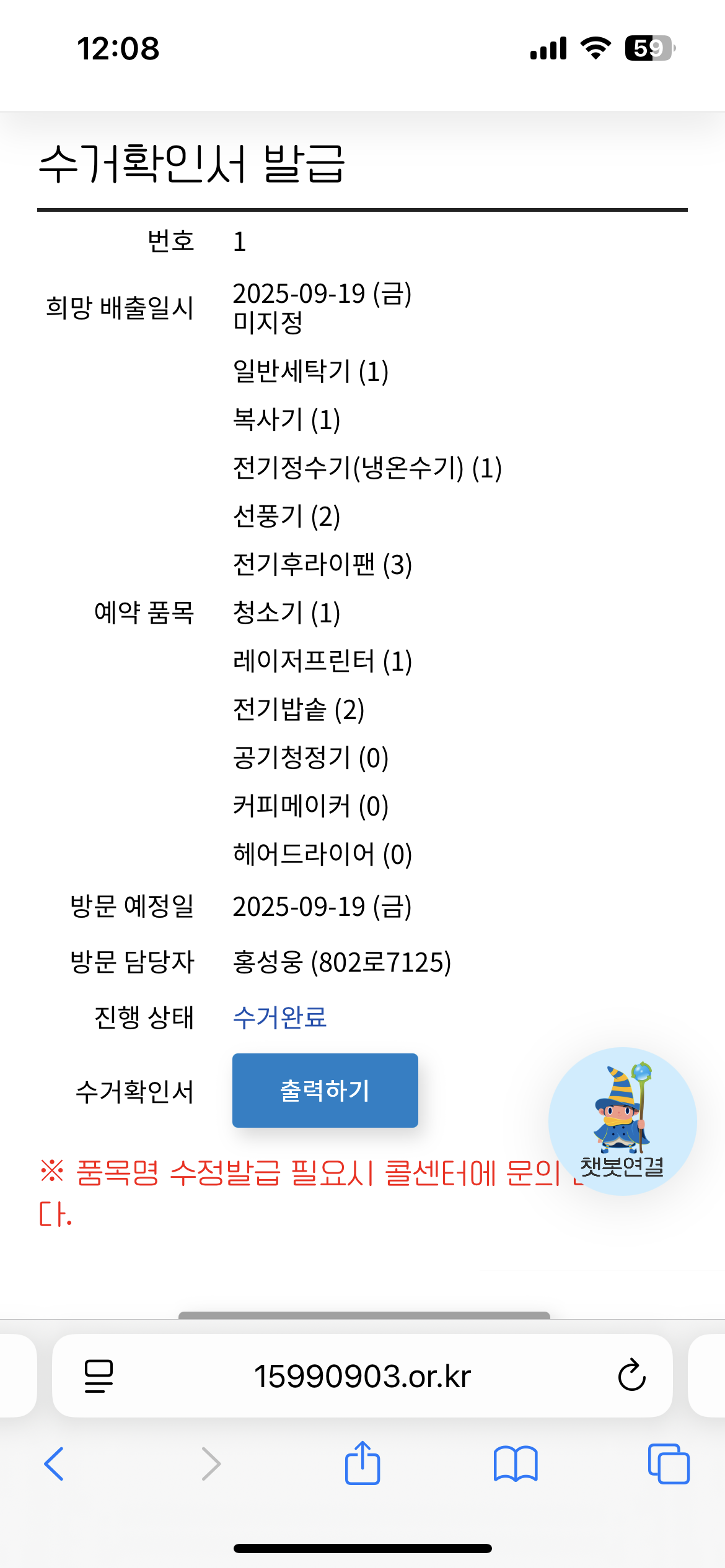Open Safari bookmarks
This screenshot has height=1568, width=725.
coord(516,1464)
